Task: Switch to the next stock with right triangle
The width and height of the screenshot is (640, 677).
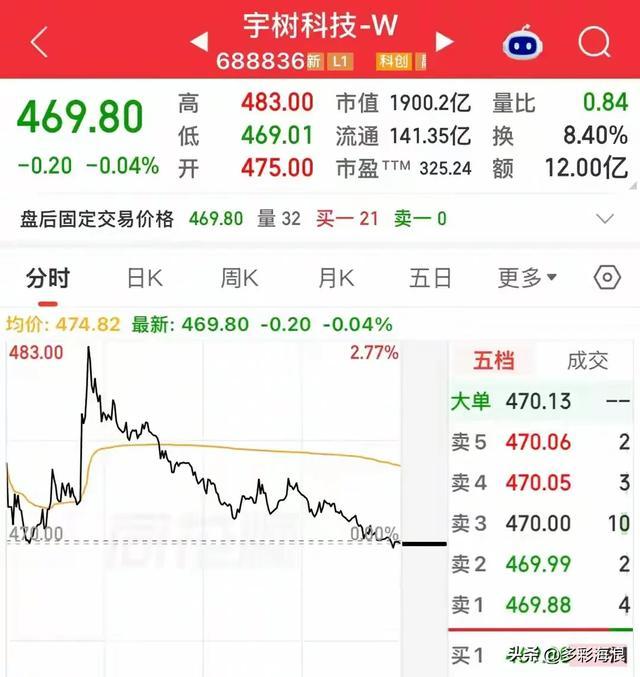Action: coord(444,41)
